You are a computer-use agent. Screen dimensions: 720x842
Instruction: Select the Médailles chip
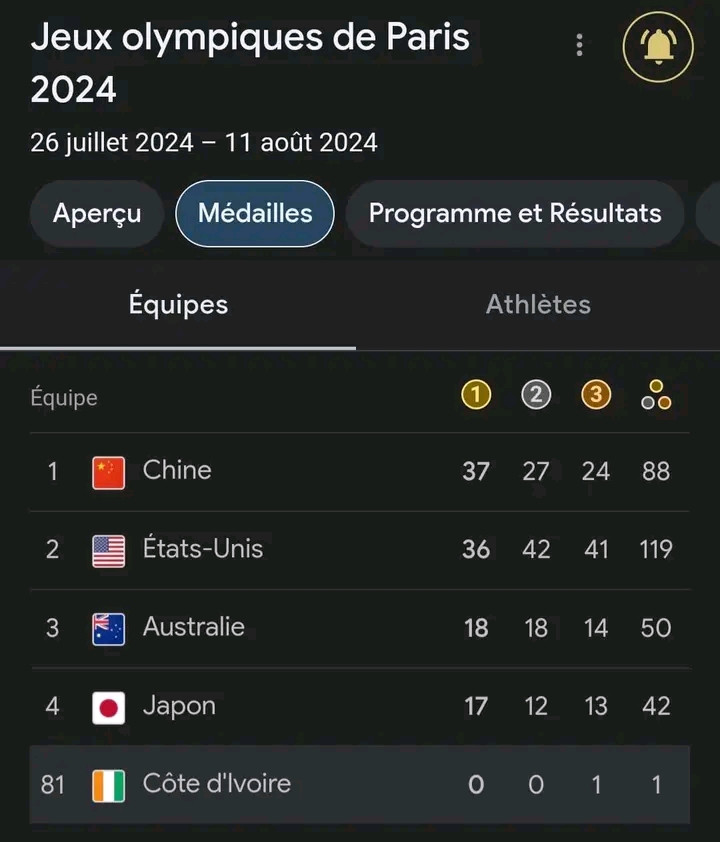255,213
